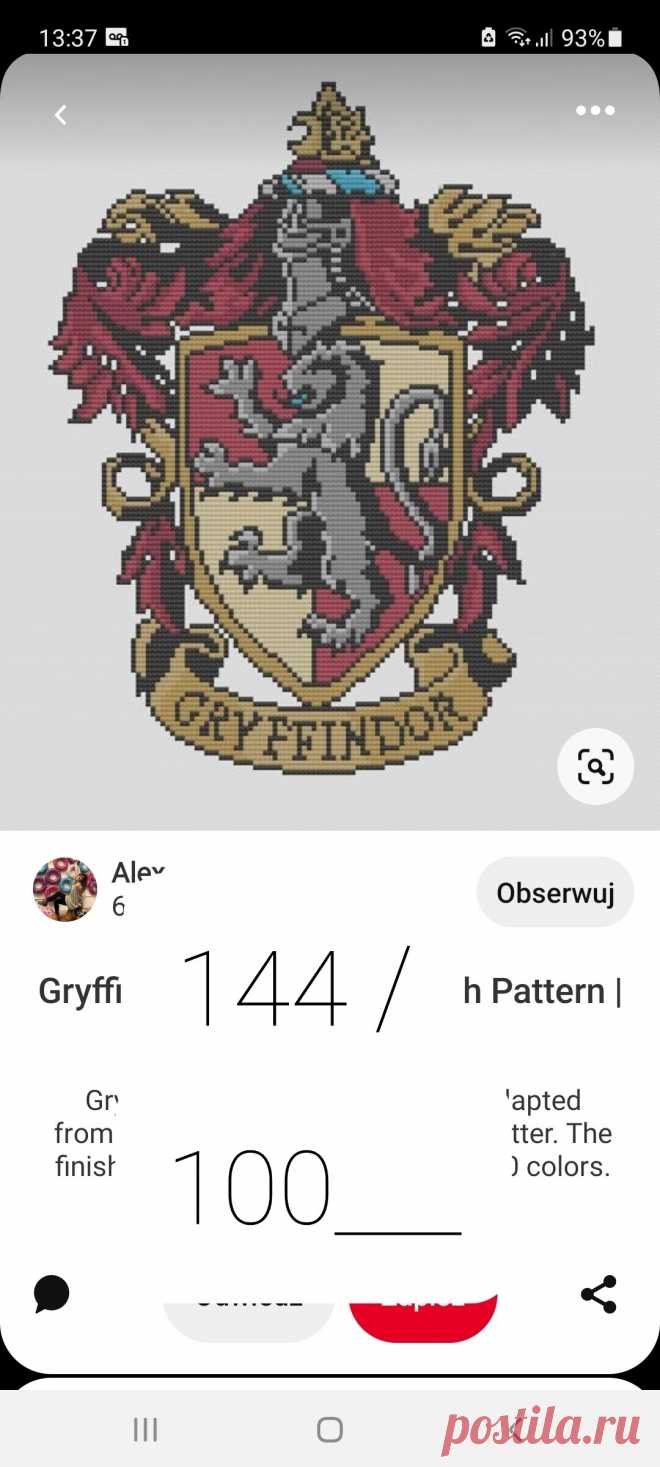Open the three-dot overflow menu
This screenshot has height=1467, width=660.
(595, 111)
